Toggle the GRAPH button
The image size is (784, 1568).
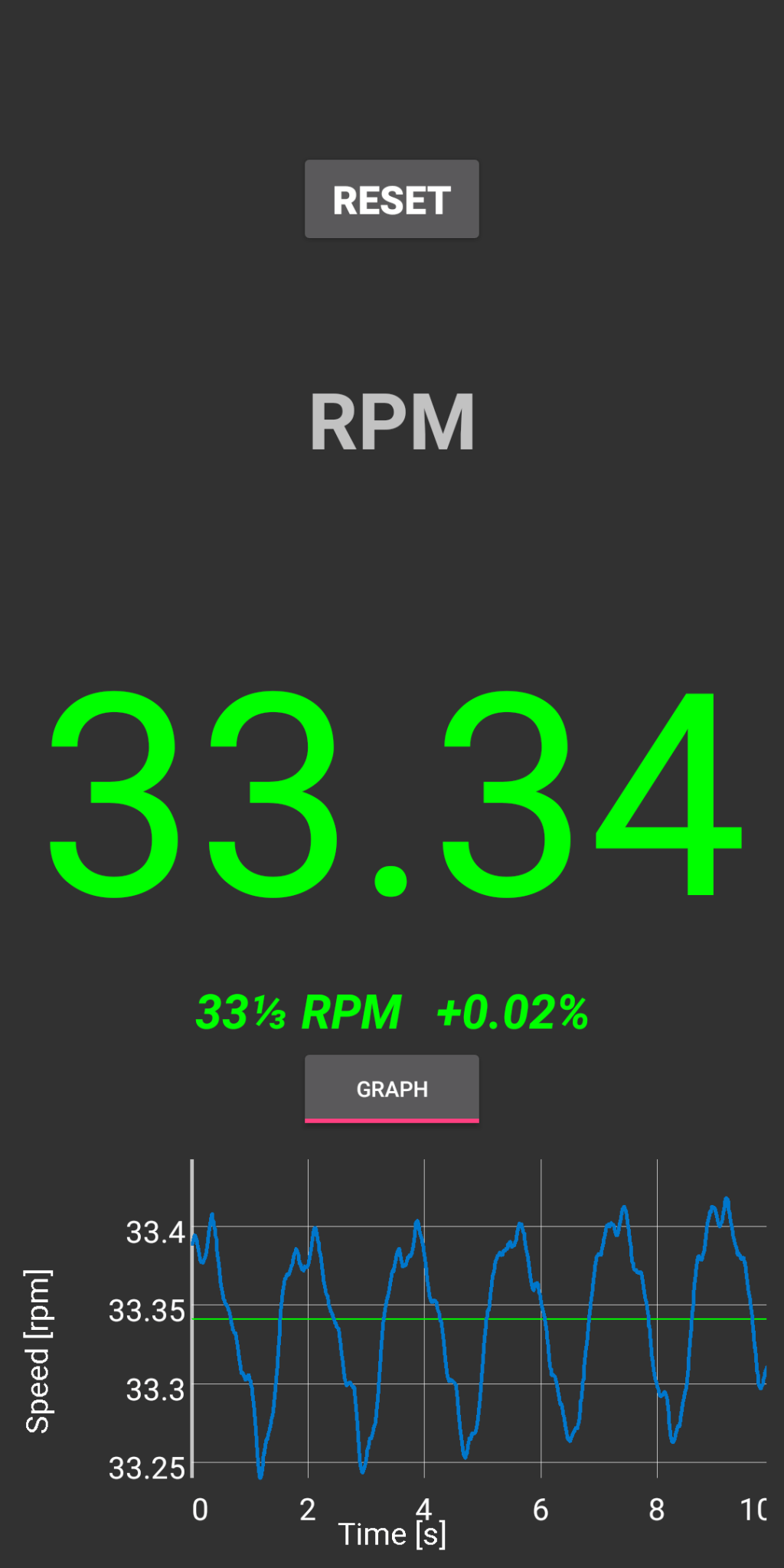392,1089
